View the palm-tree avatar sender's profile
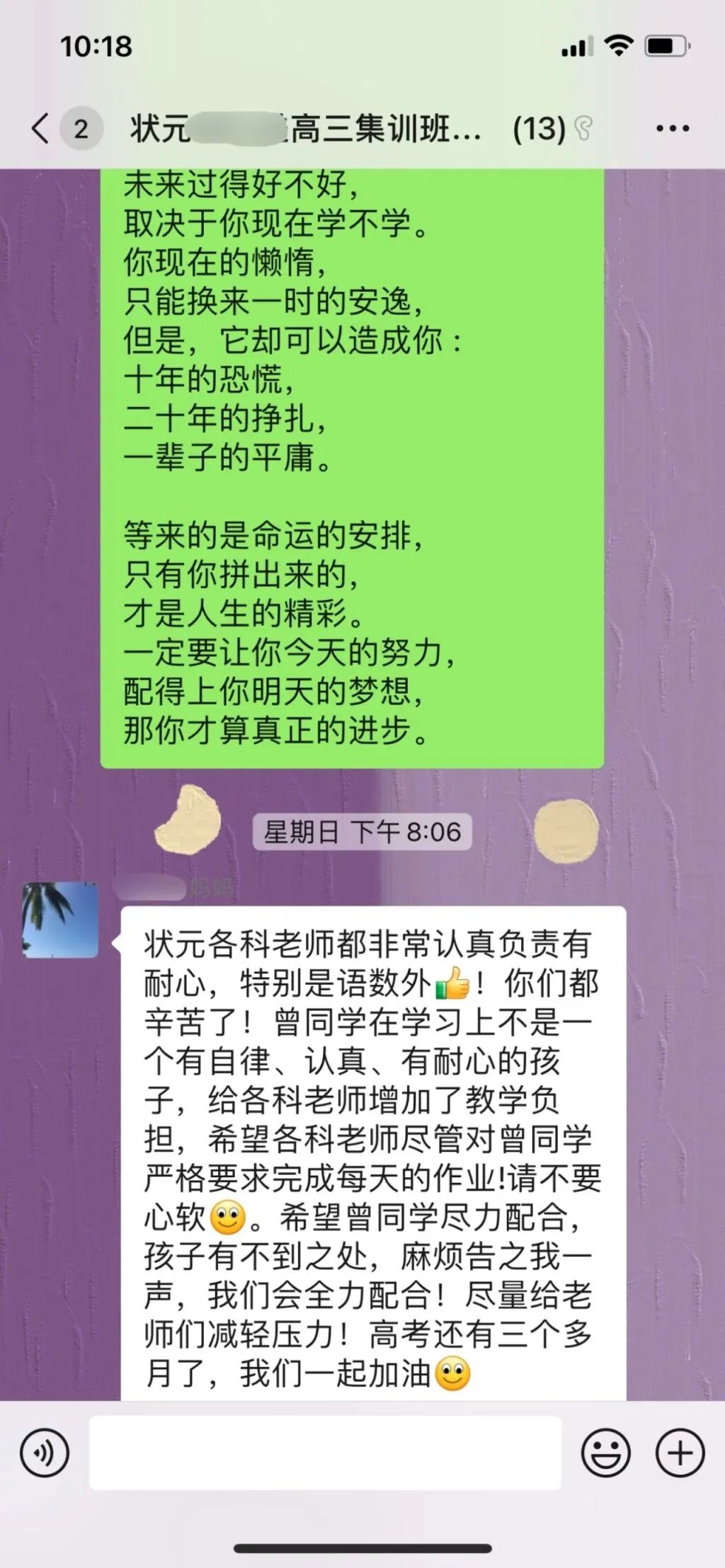Viewport: 725px width, 1568px height. pos(60,920)
